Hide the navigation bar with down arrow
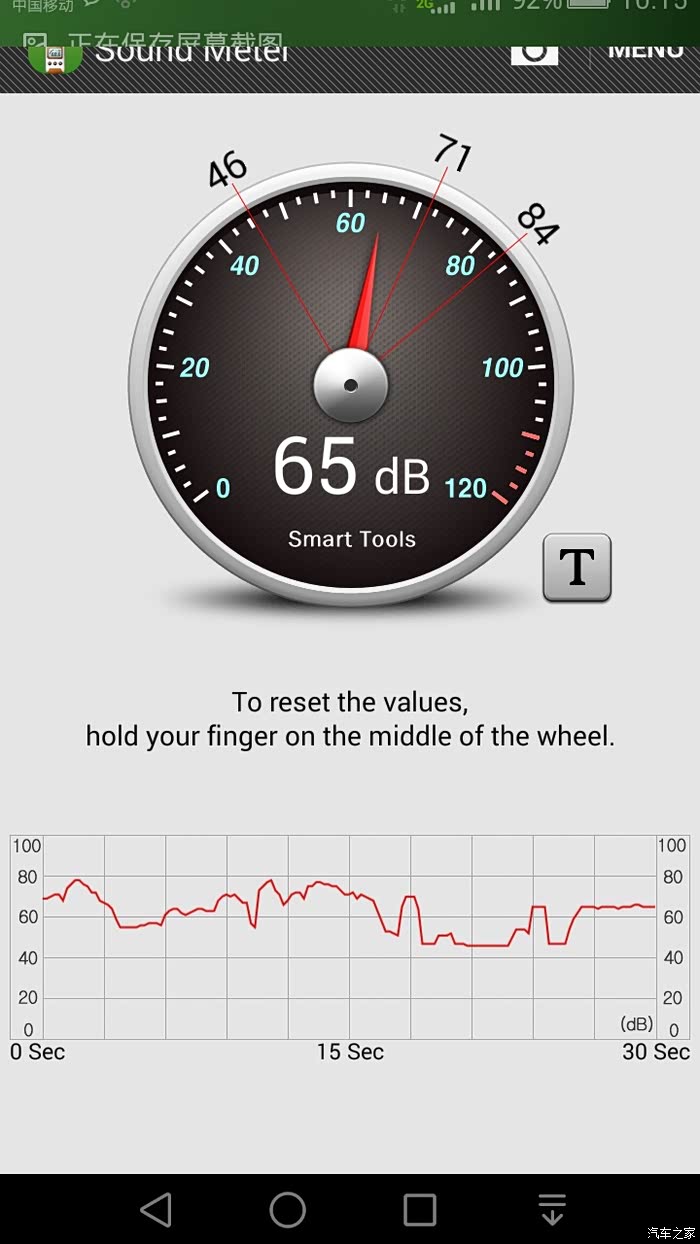Screen dimensions: 700x1244 [x=552, y=1209]
